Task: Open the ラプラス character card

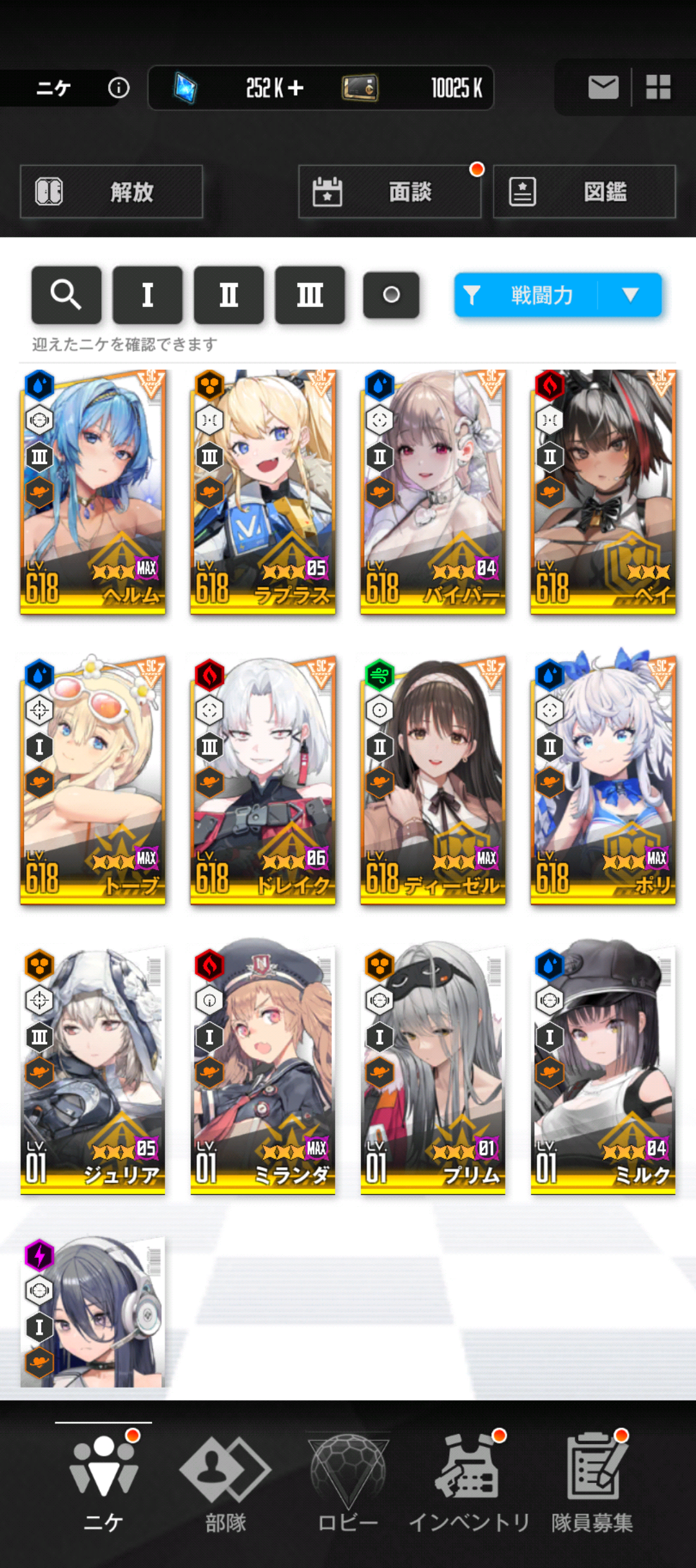Action: [x=263, y=491]
